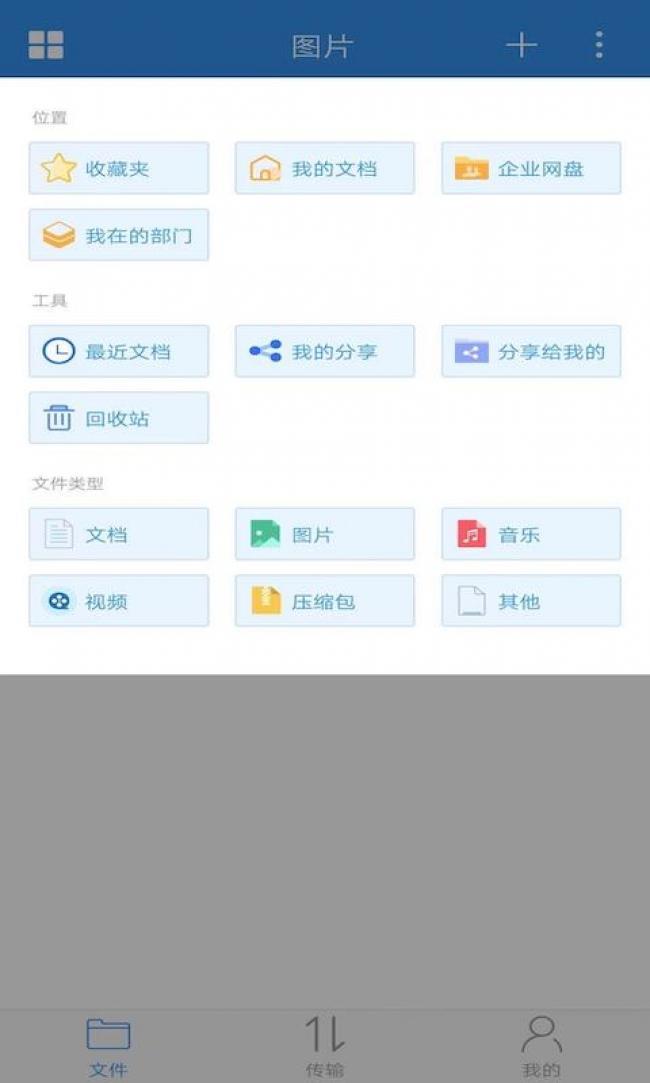This screenshot has width=650, height=1083.
Task: Open the three-dot overflow menu
Action: 599,45
